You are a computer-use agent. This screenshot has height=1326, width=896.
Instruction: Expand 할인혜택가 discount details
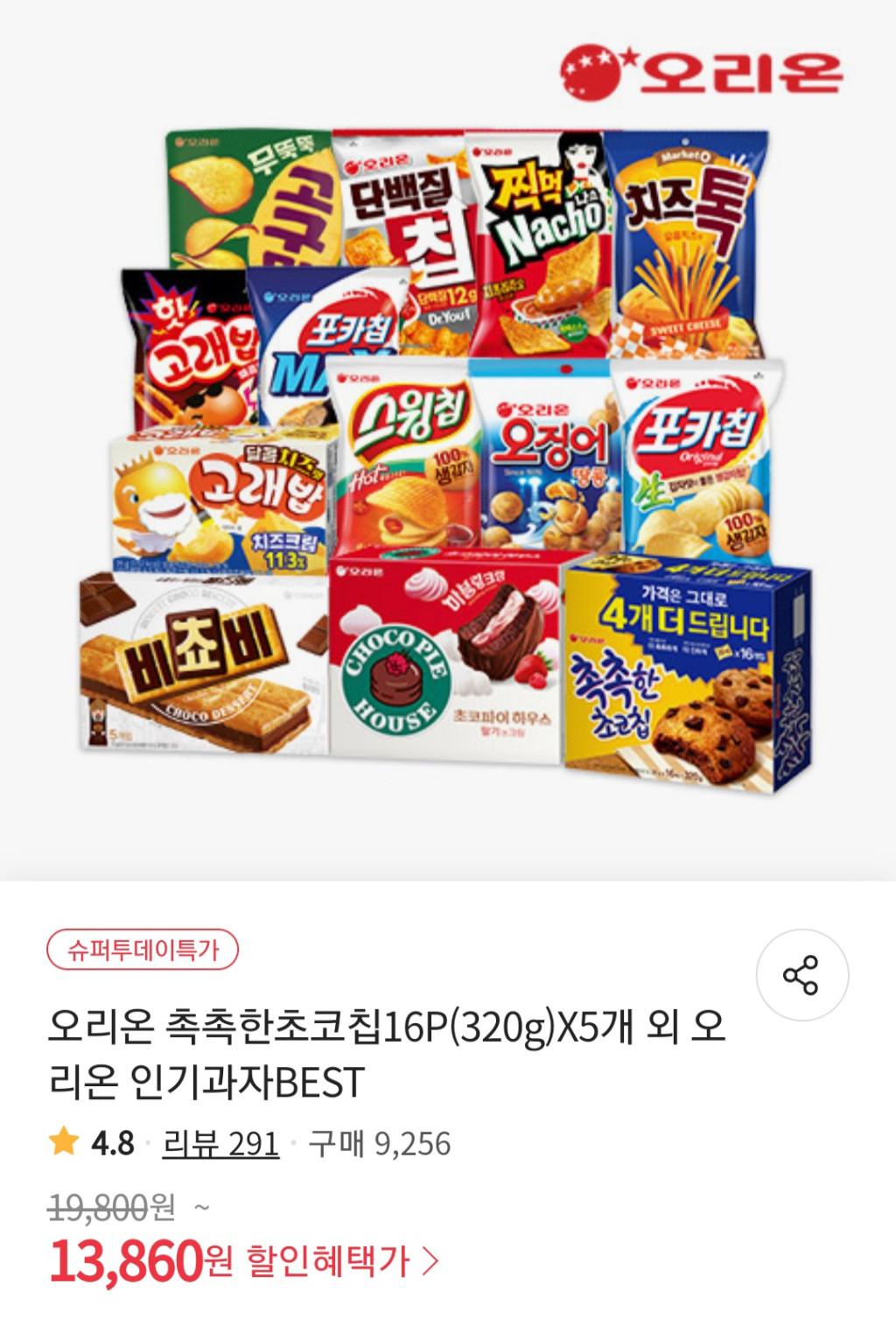[341, 1261]
